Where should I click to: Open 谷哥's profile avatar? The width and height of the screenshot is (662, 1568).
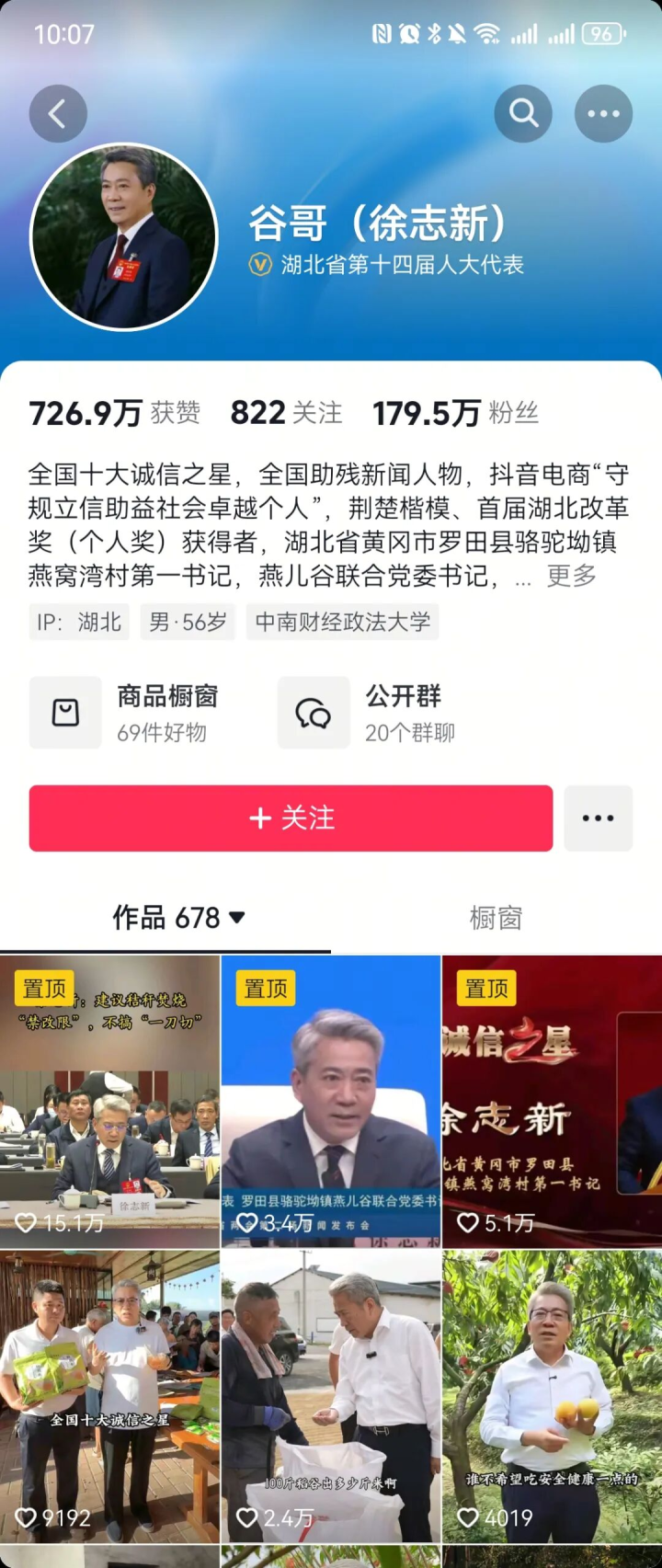(x=124, y=236)
